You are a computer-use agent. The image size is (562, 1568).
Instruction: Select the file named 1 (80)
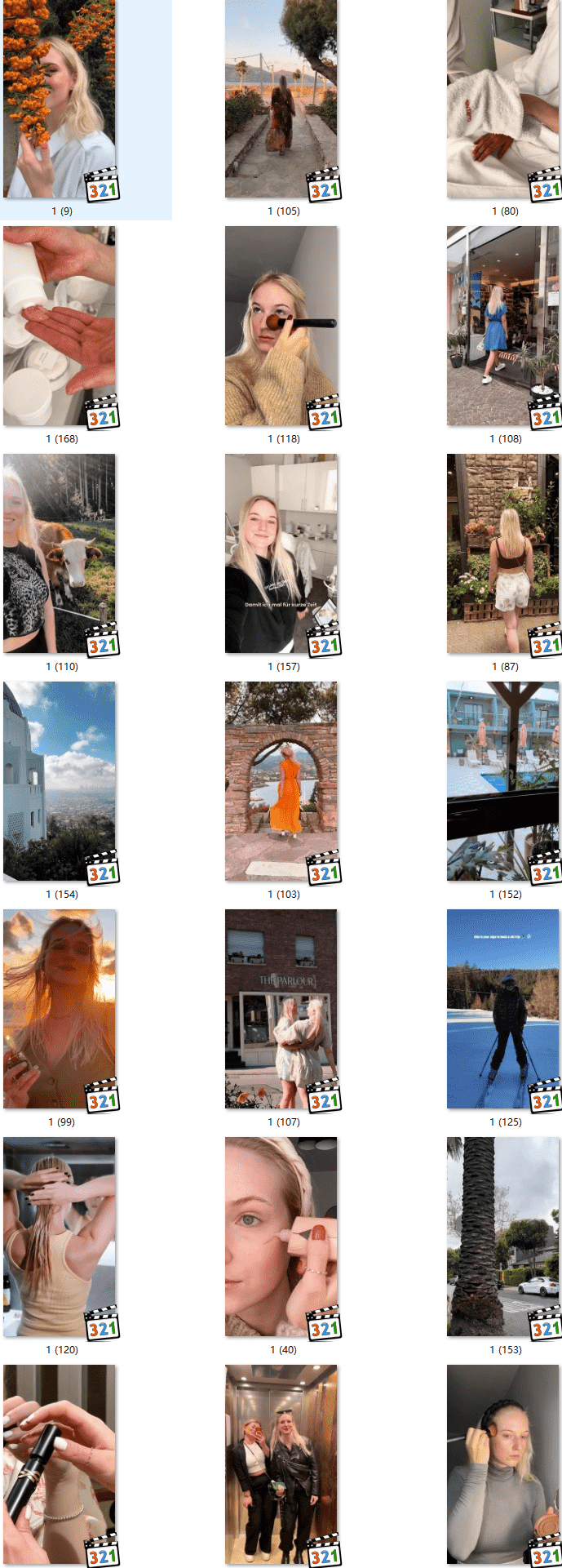503,100
